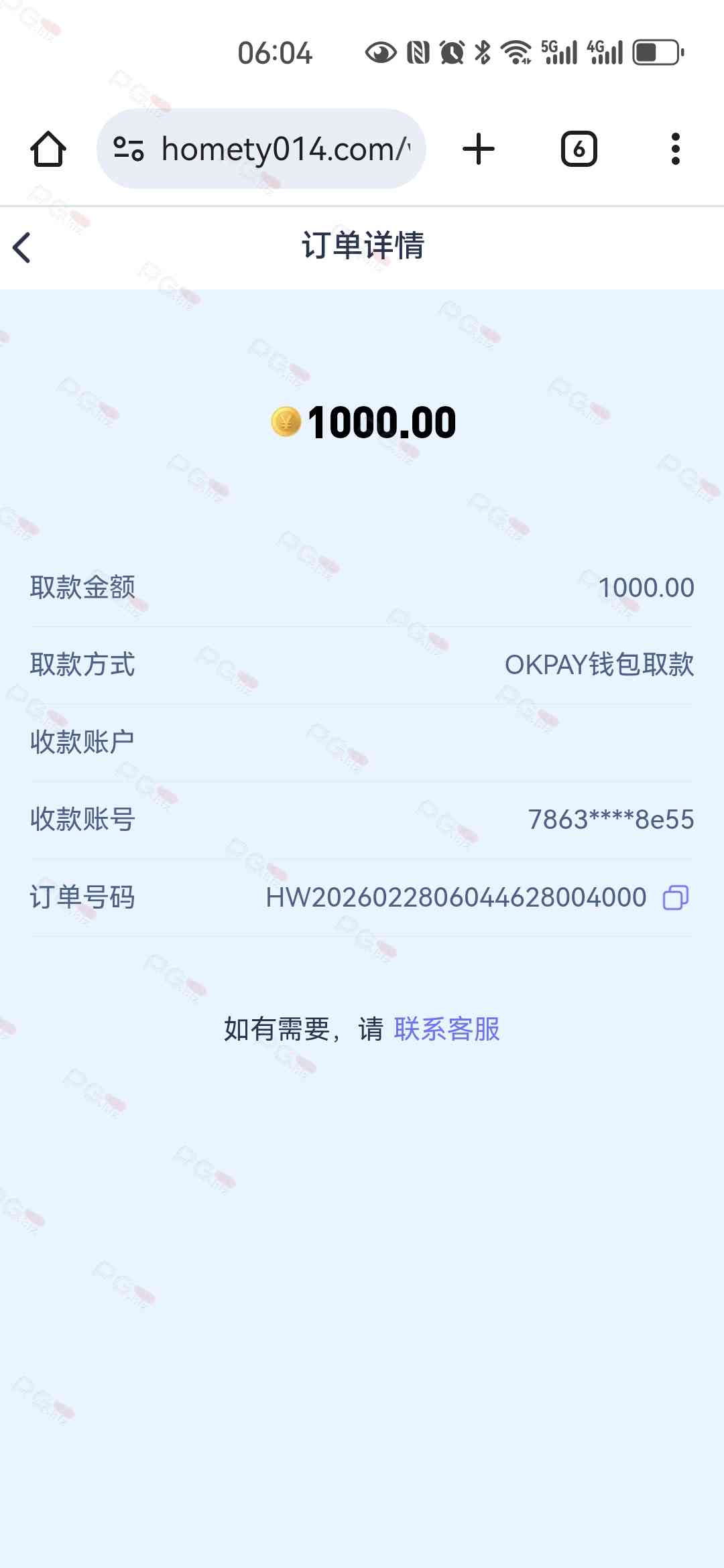Screen dimensions: 724x1568
Task: Open the browser home page
Action: (x=48, y=149)
